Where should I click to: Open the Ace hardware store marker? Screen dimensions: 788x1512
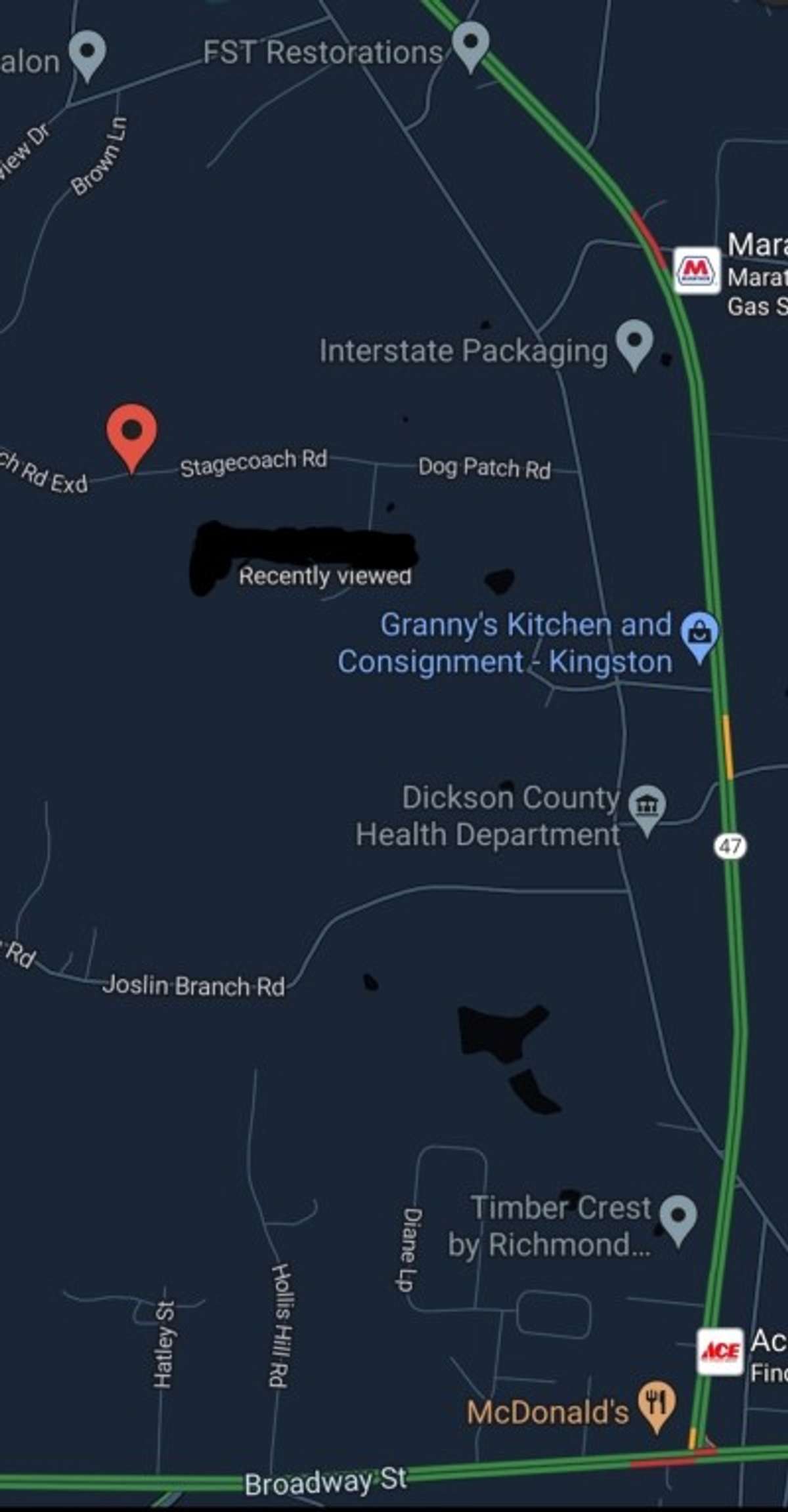click(720, 1351)
